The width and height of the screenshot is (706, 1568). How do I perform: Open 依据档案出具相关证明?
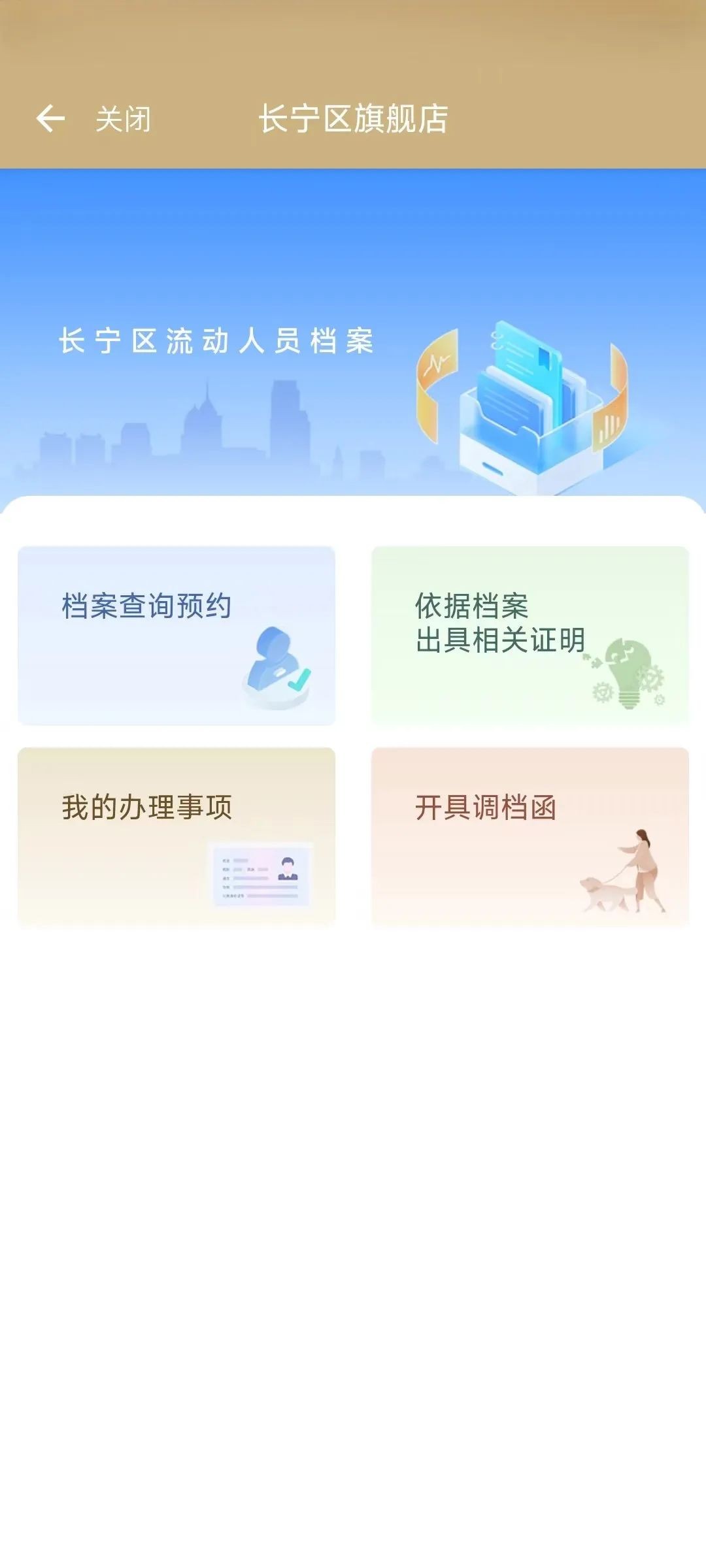pos(529,636)
